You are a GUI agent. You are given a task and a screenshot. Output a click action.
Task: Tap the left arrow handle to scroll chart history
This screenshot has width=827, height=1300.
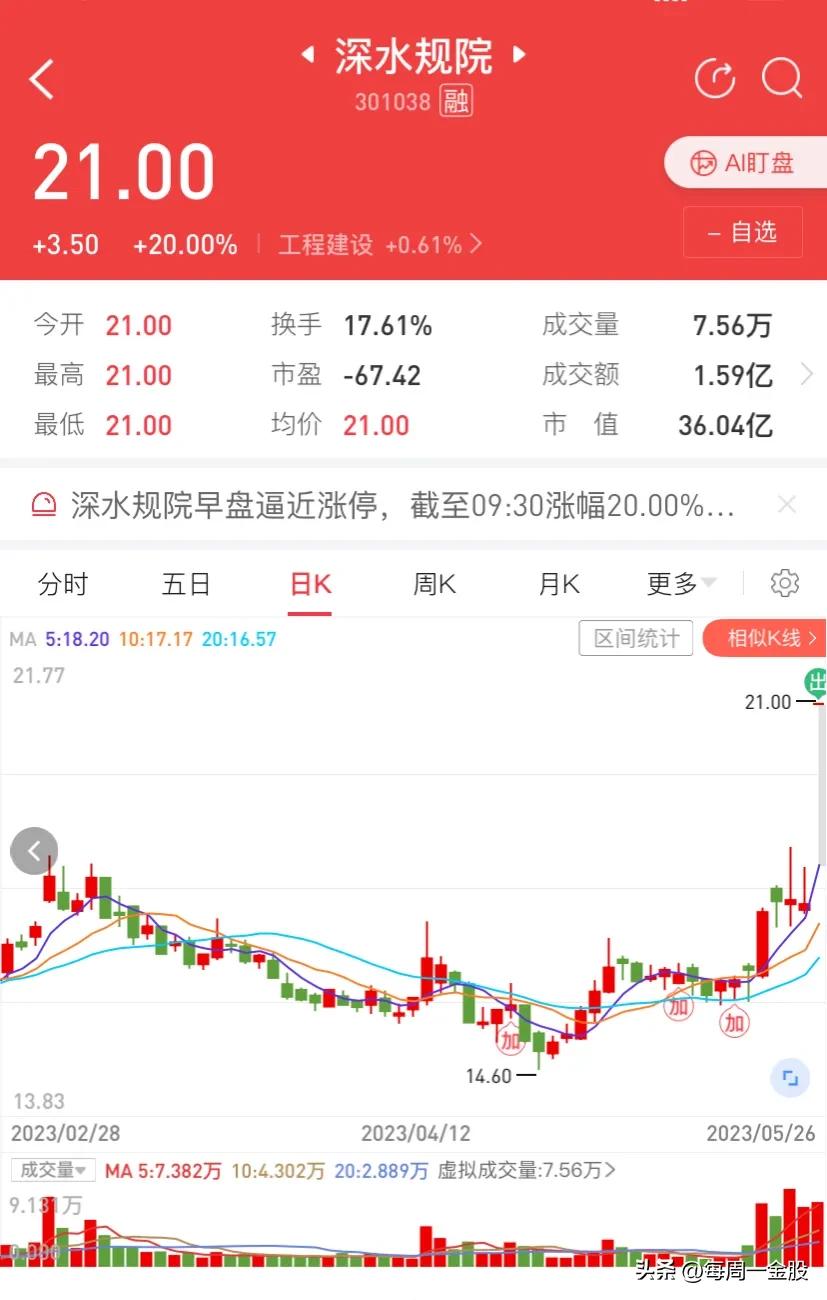point(33,850)
